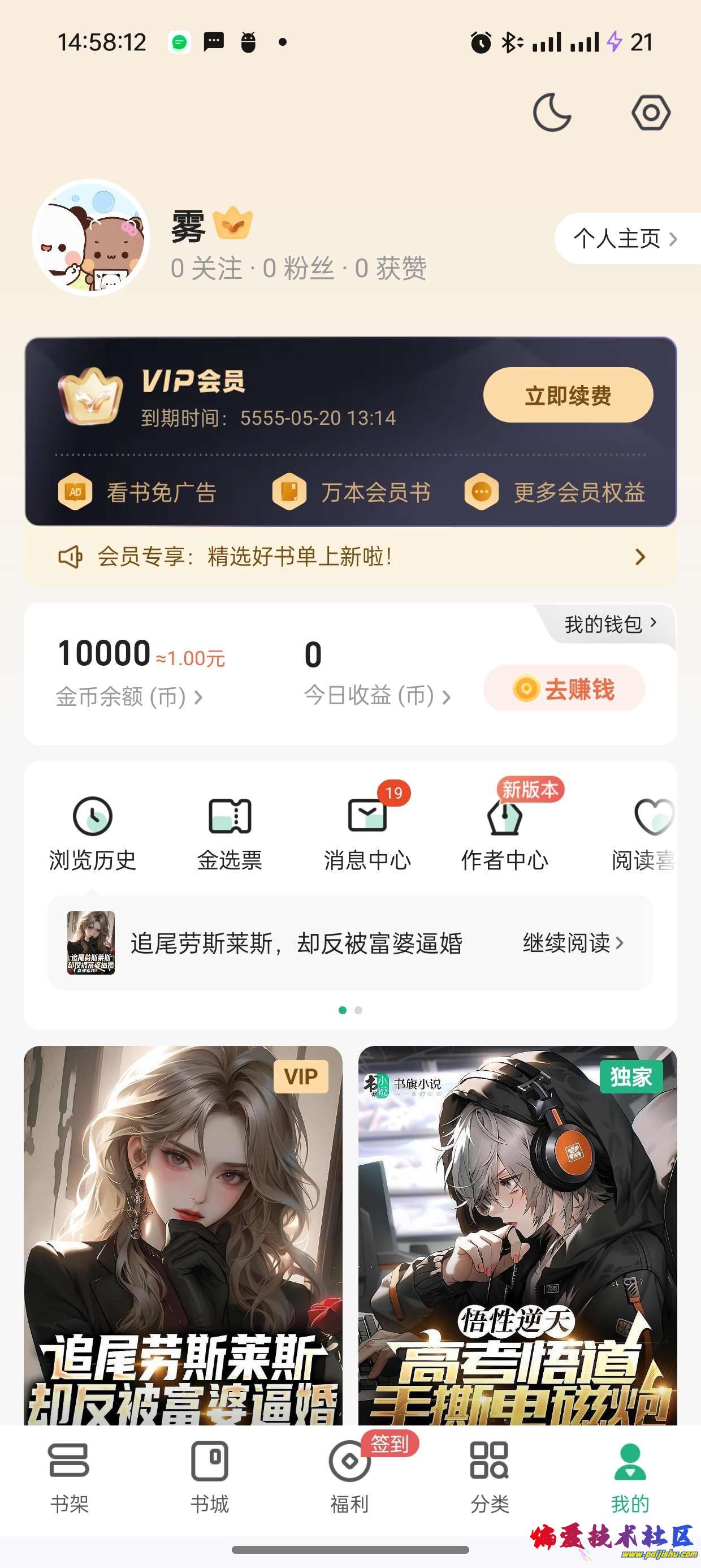
Task: Expand the 会员专享 announcement chevron
Action: click(639, 558)
